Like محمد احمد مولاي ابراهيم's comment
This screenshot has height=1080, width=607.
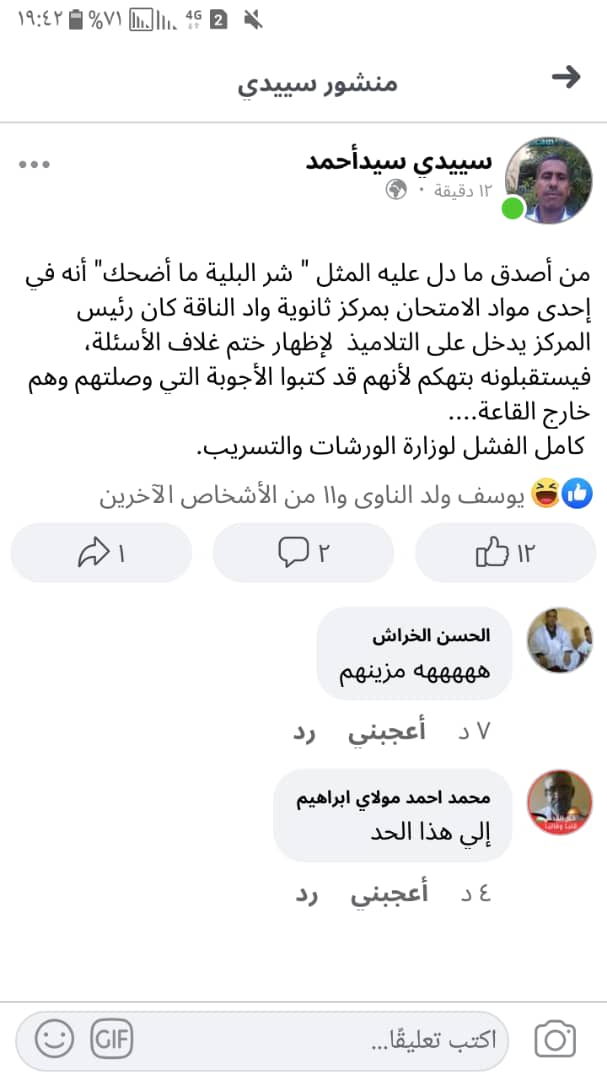click(389, 894)
